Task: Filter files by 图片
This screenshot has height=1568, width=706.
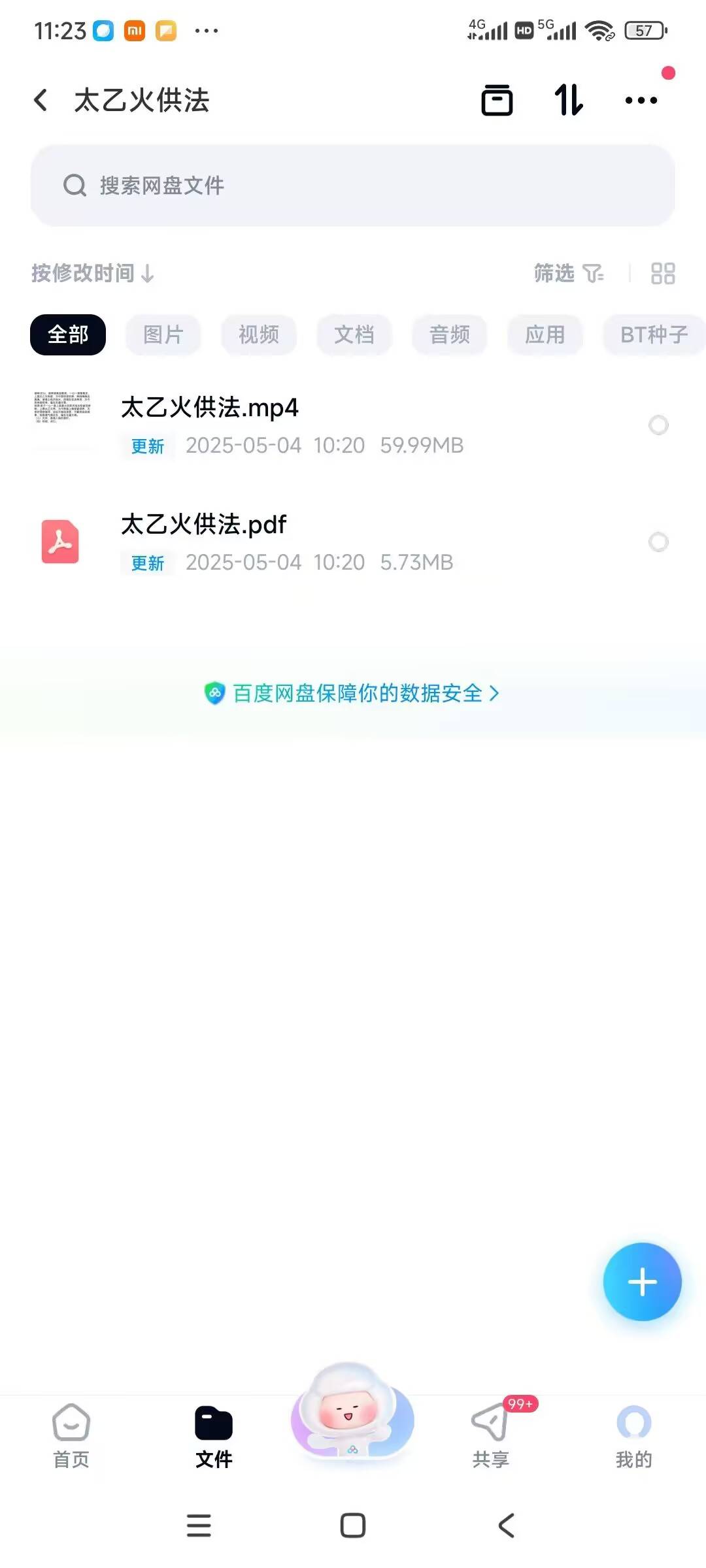Action: 163,335
